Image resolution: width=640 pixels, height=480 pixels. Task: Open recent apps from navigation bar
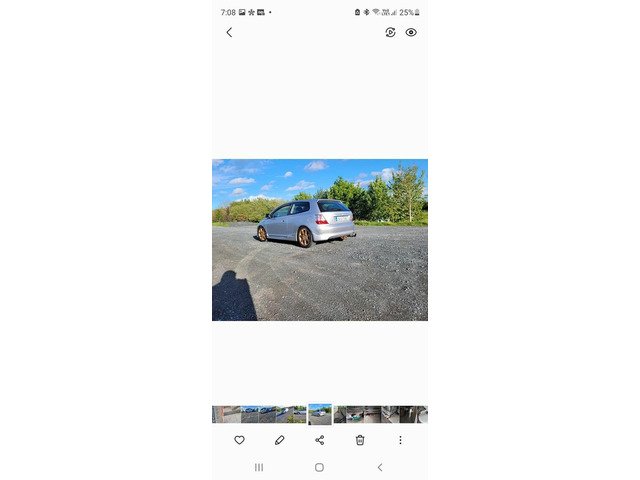(259, 467)
